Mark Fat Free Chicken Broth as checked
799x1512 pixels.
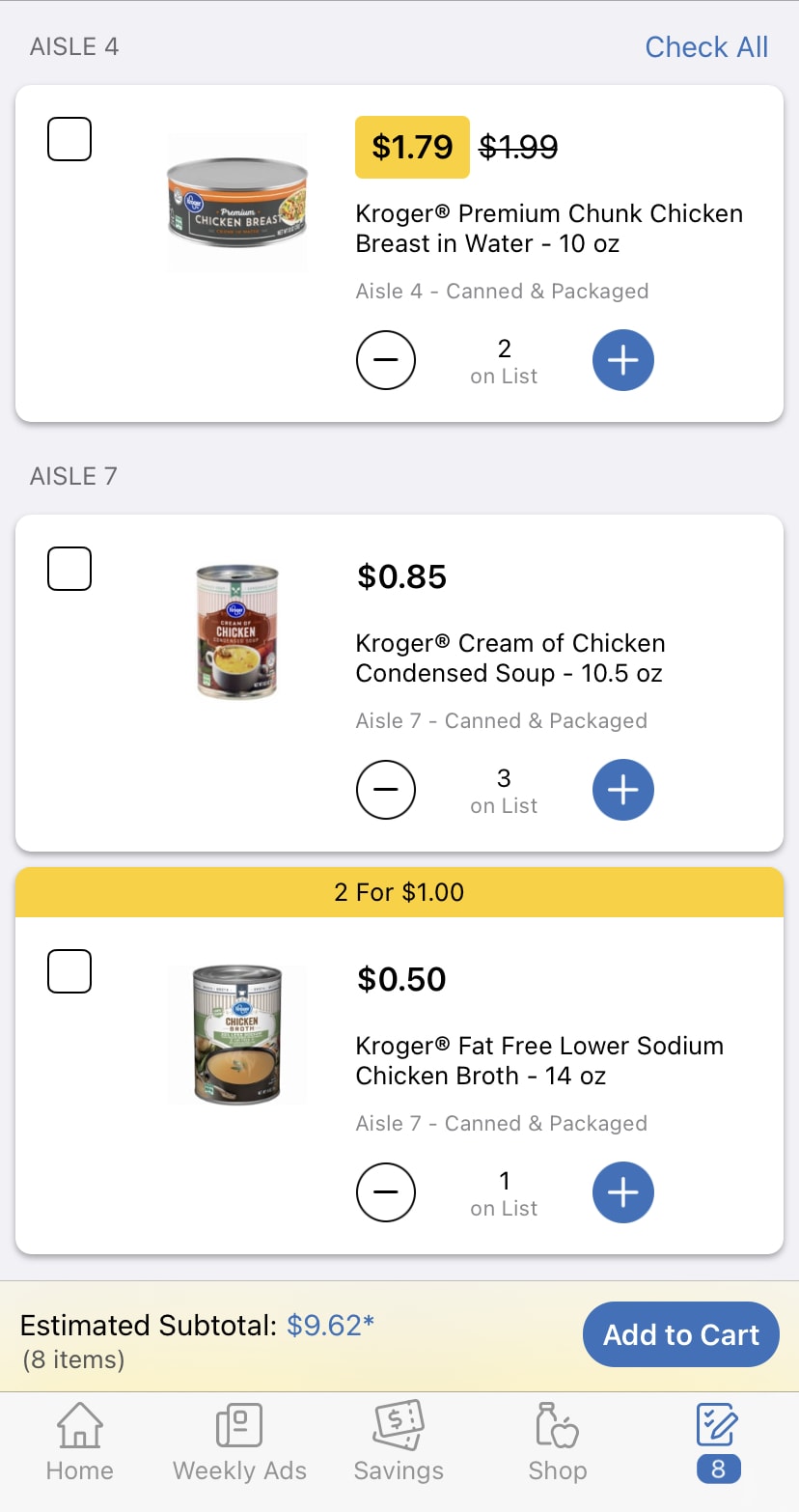pyautogui.click(x=69, y=971)
